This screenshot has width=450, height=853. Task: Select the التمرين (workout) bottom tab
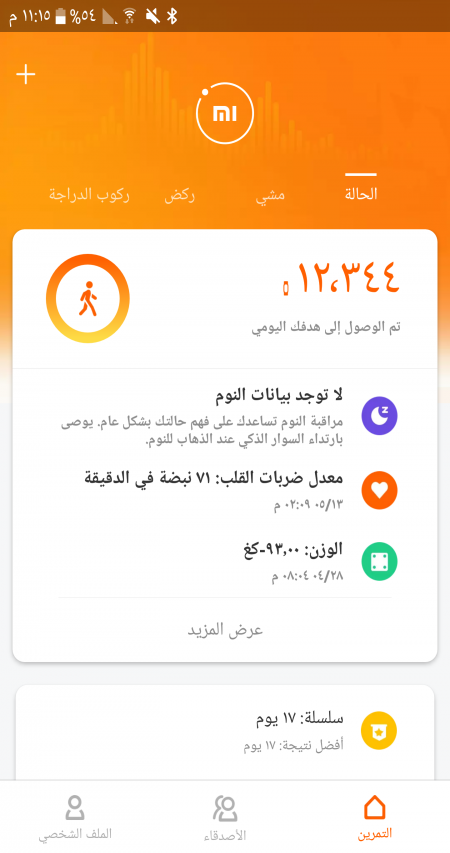(x=374, y=817)
